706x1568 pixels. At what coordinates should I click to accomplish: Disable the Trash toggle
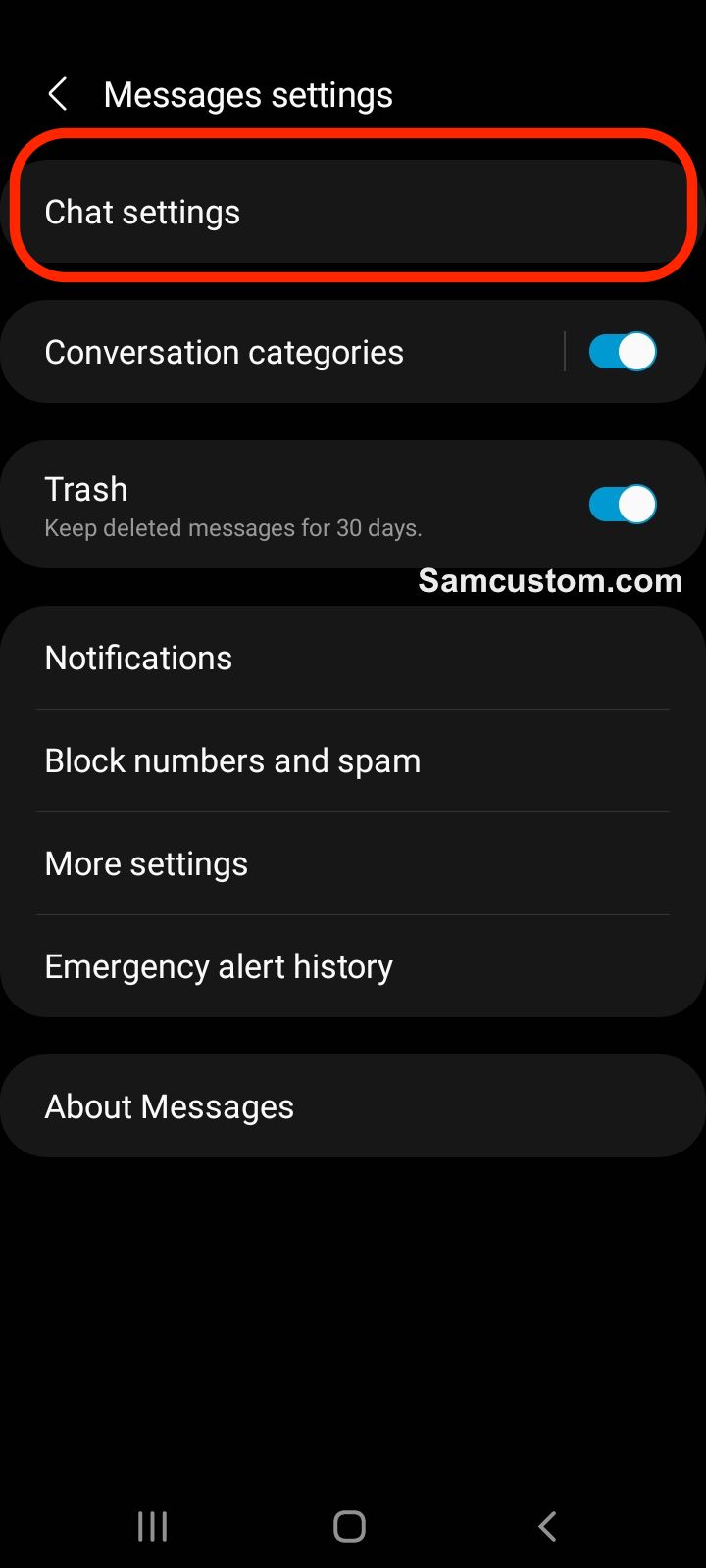click(623, 505)
